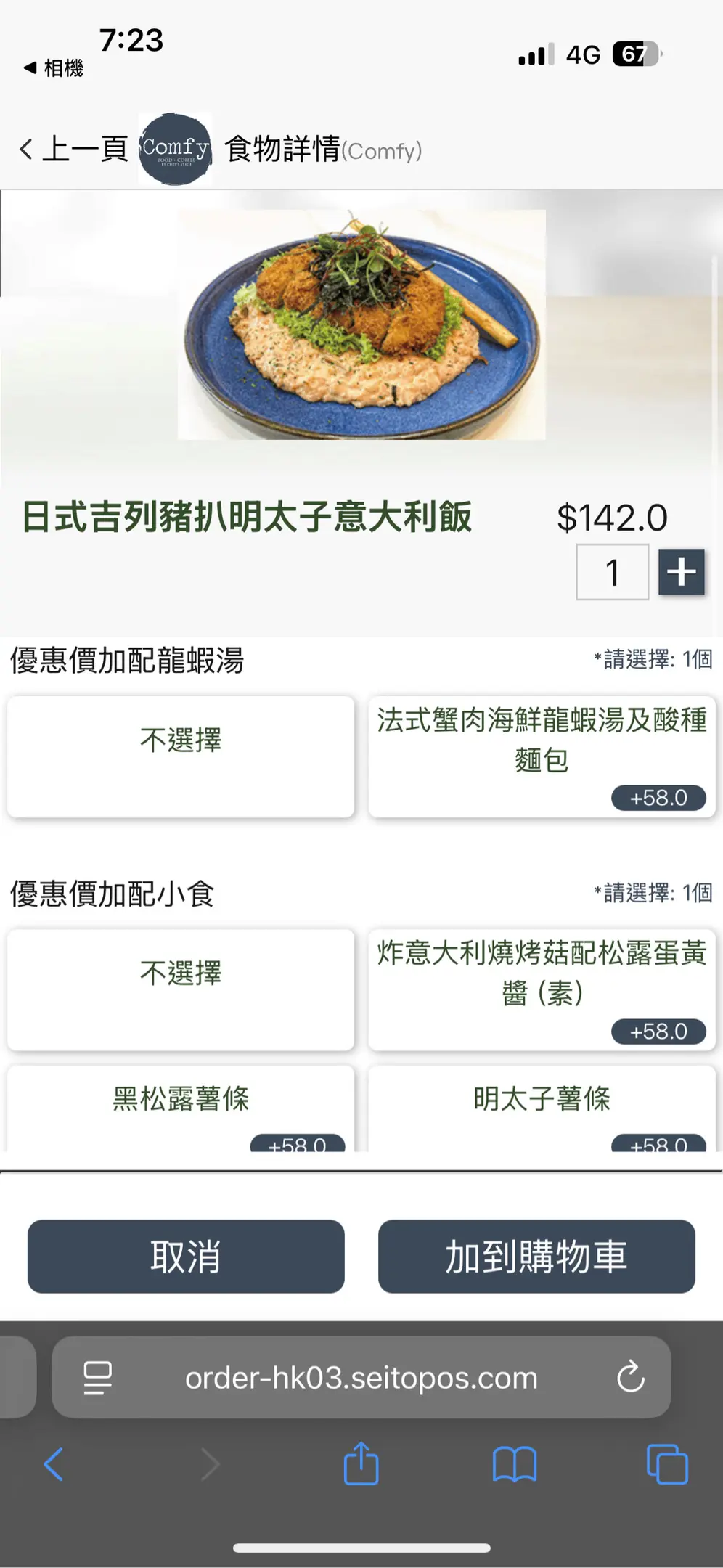Select 不選擇 under 優惠價加配龍蝦湯
723x1568 pixels.
181,756
